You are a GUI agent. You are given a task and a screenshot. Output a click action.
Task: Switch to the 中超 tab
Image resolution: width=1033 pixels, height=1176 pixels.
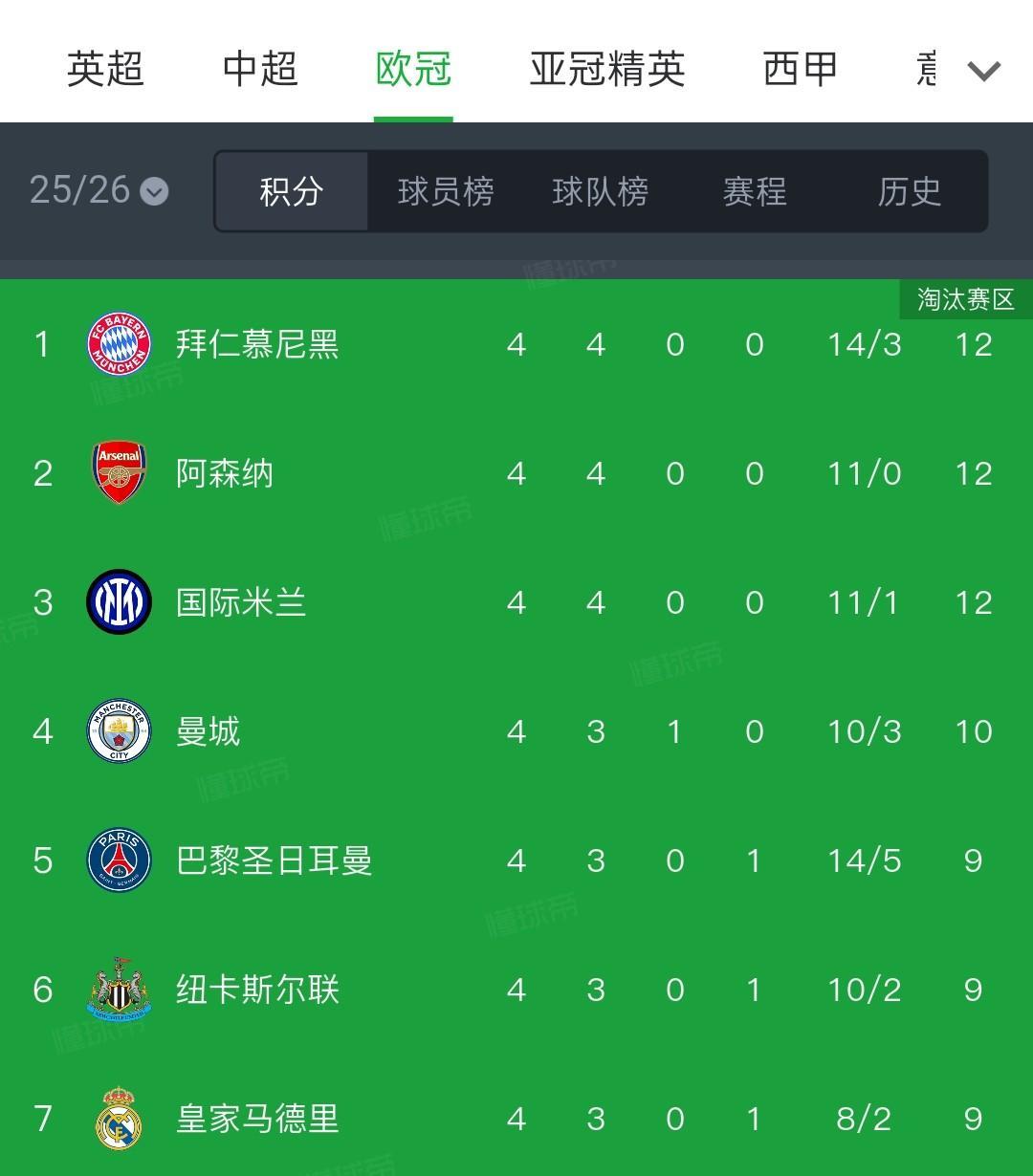click(x=260, y=69)
